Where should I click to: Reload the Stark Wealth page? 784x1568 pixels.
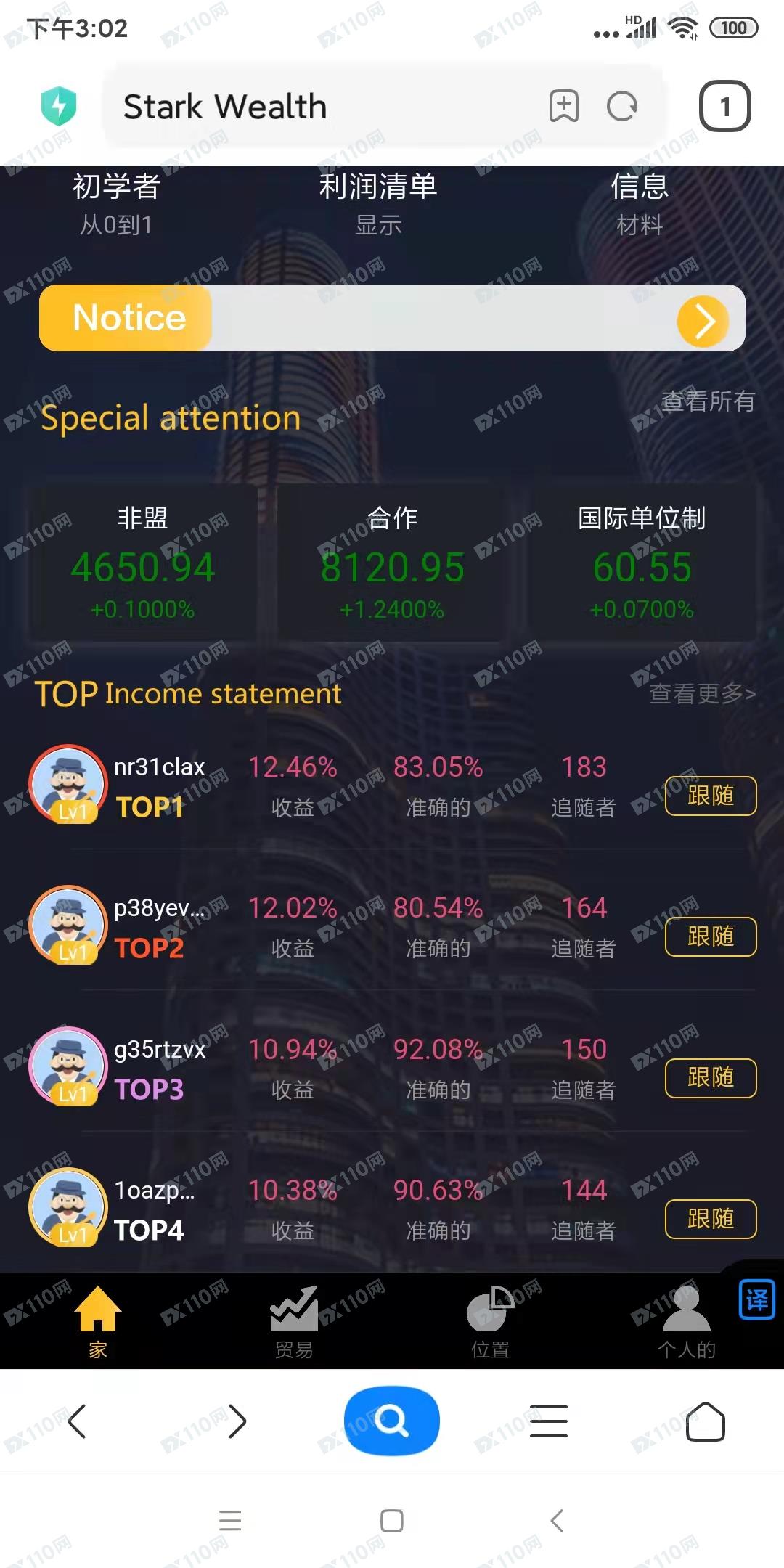[622, 107]
